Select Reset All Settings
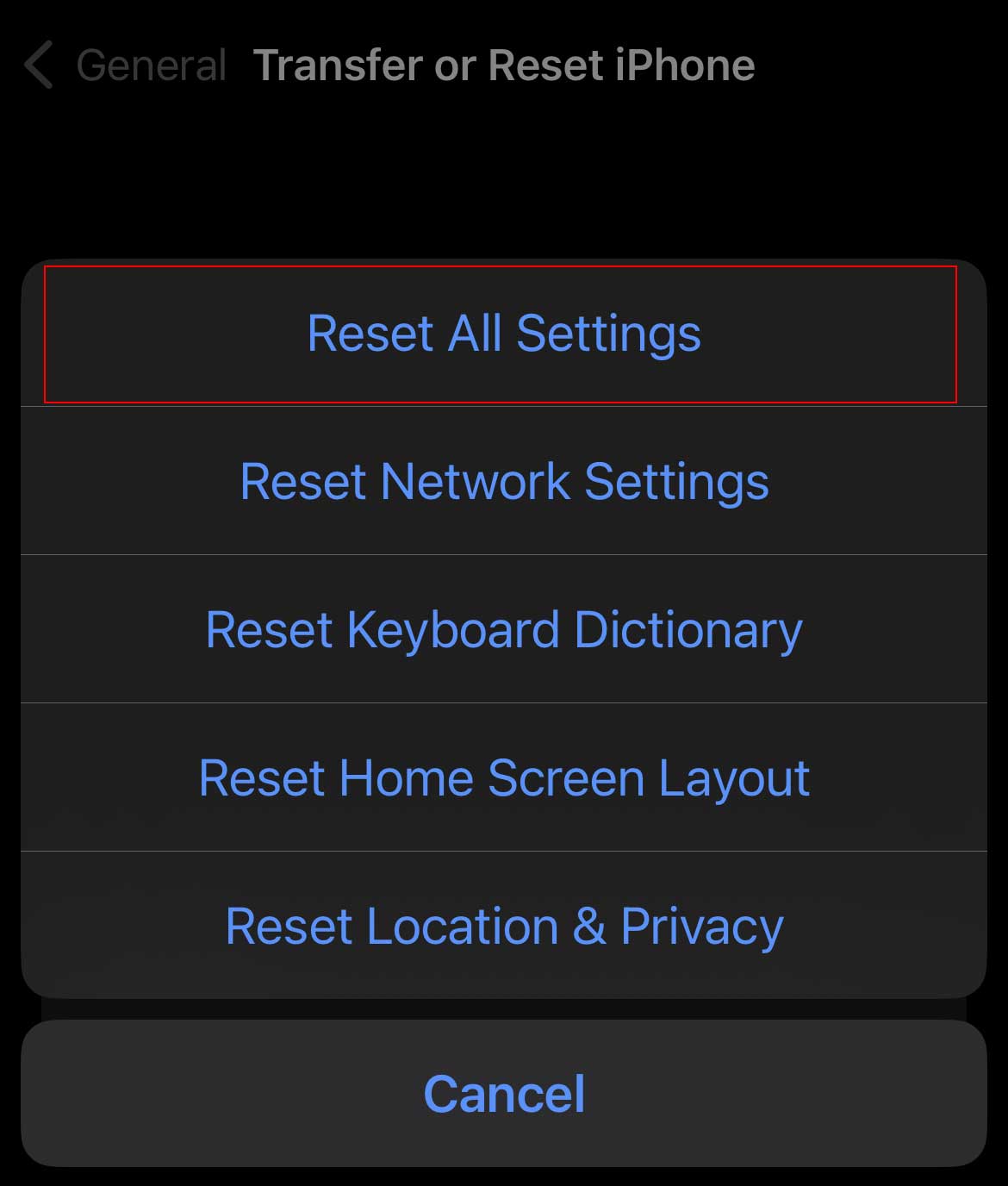This screenshot has height=1186, width=1008. tap(503, 334)
